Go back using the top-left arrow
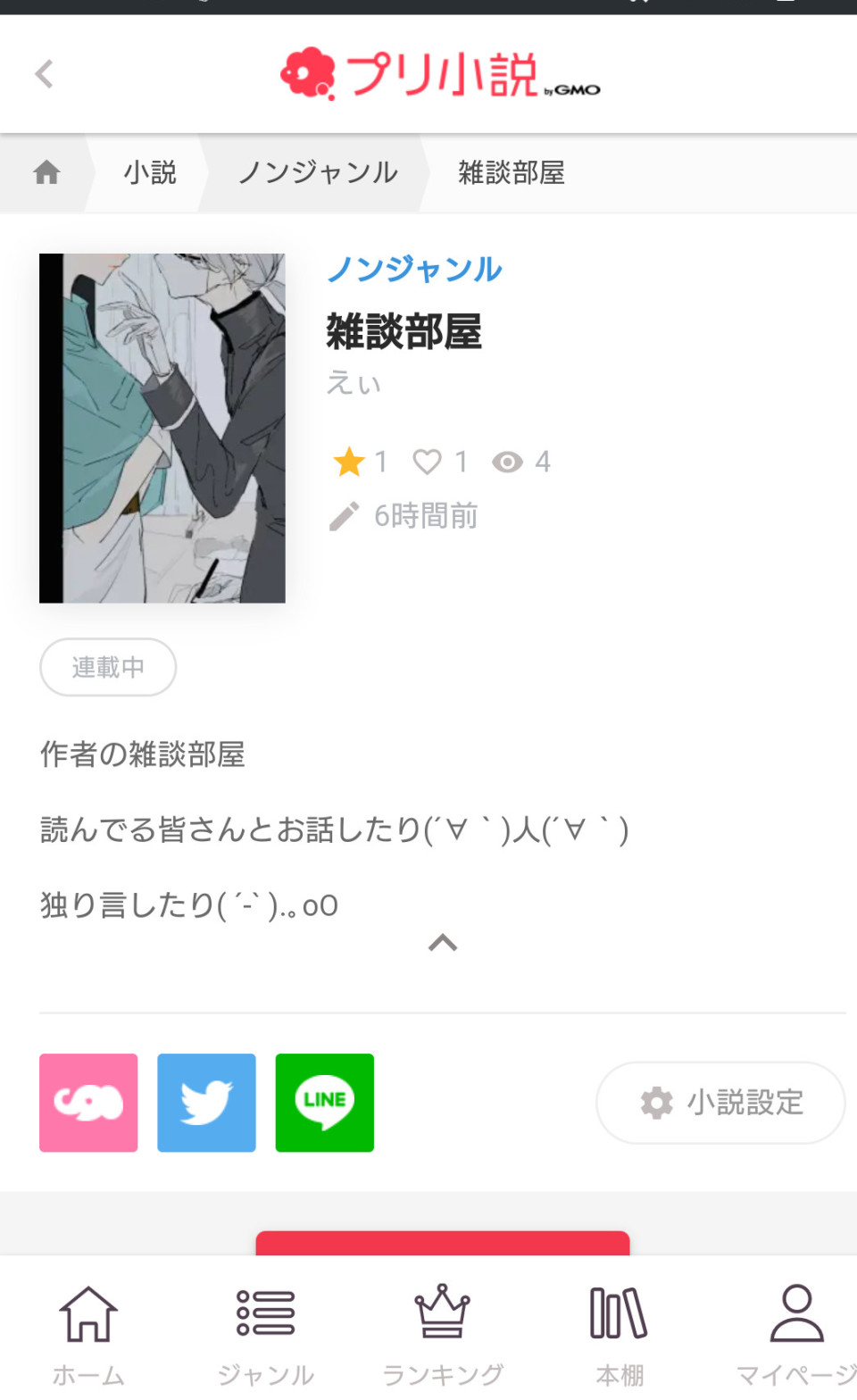857x1400 pixels. point(44,73)
